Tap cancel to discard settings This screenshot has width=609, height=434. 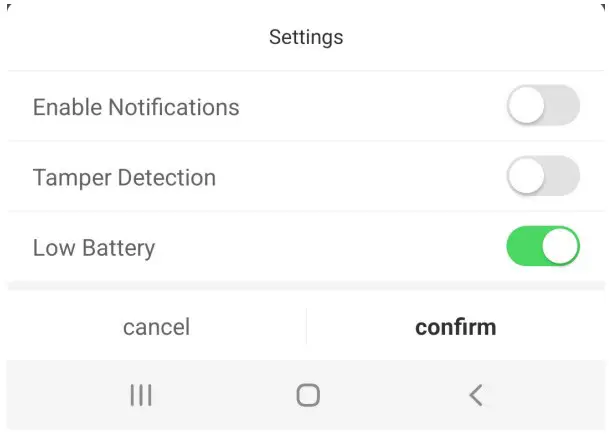click(x=156, y=327)
